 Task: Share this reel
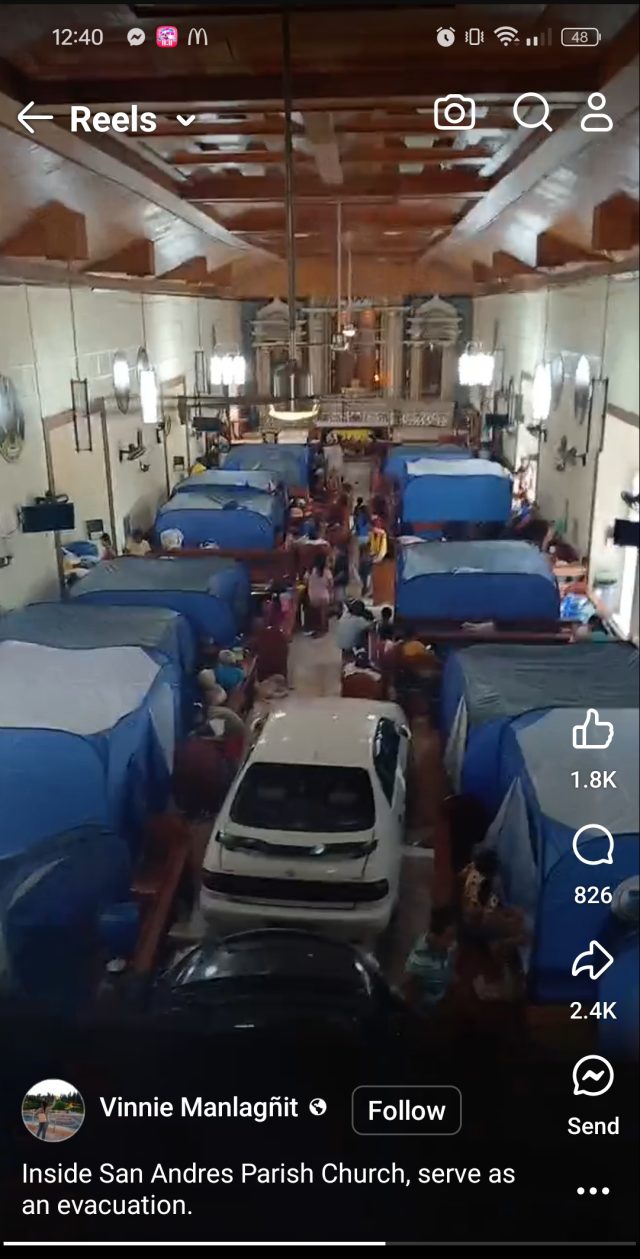(593, 962)
